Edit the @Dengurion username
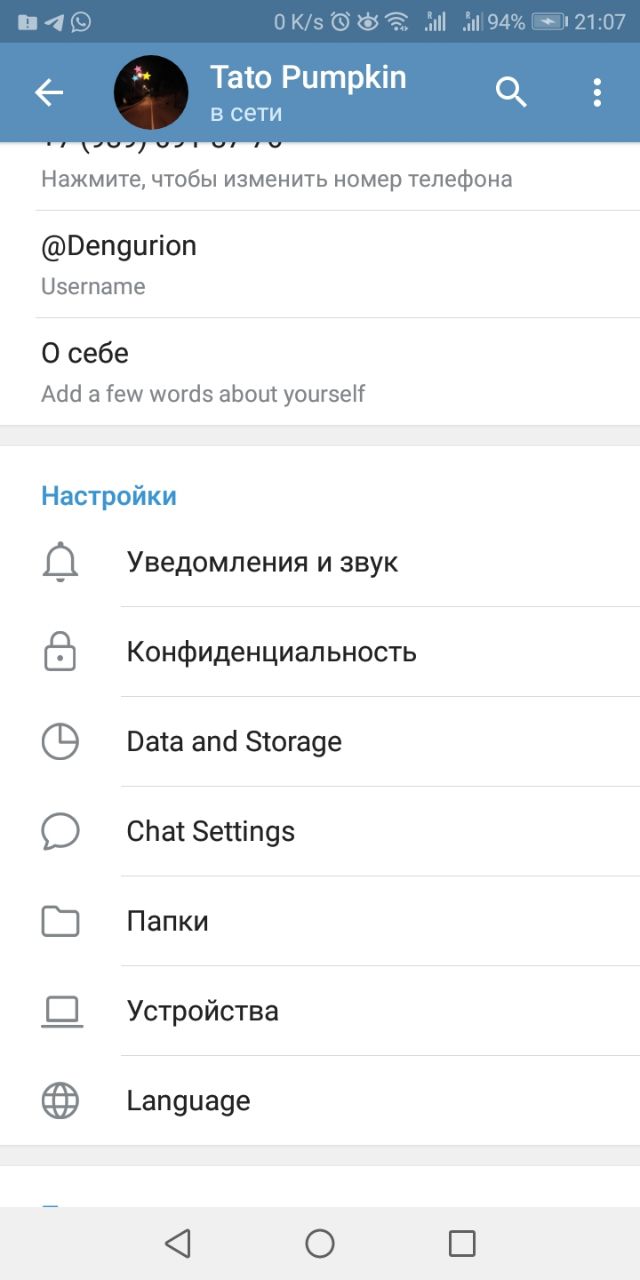Viewport: 640px width, 1280px height. pos(320,265)
